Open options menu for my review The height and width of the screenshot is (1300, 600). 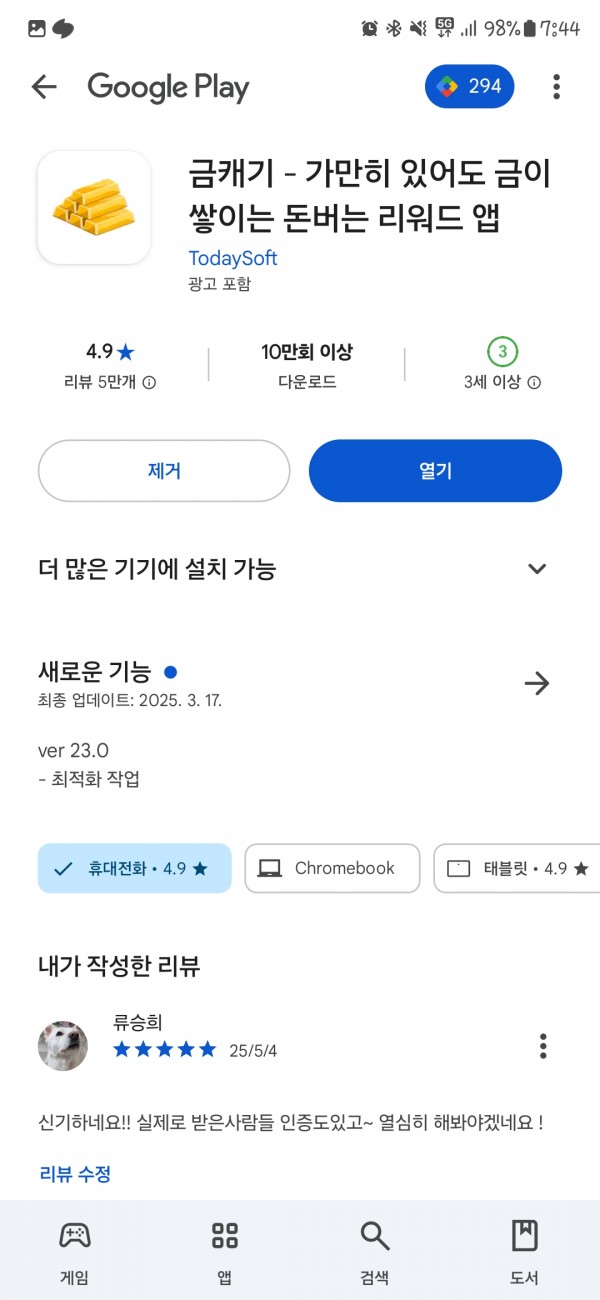pyautogui.click(x=543, y=1046)
